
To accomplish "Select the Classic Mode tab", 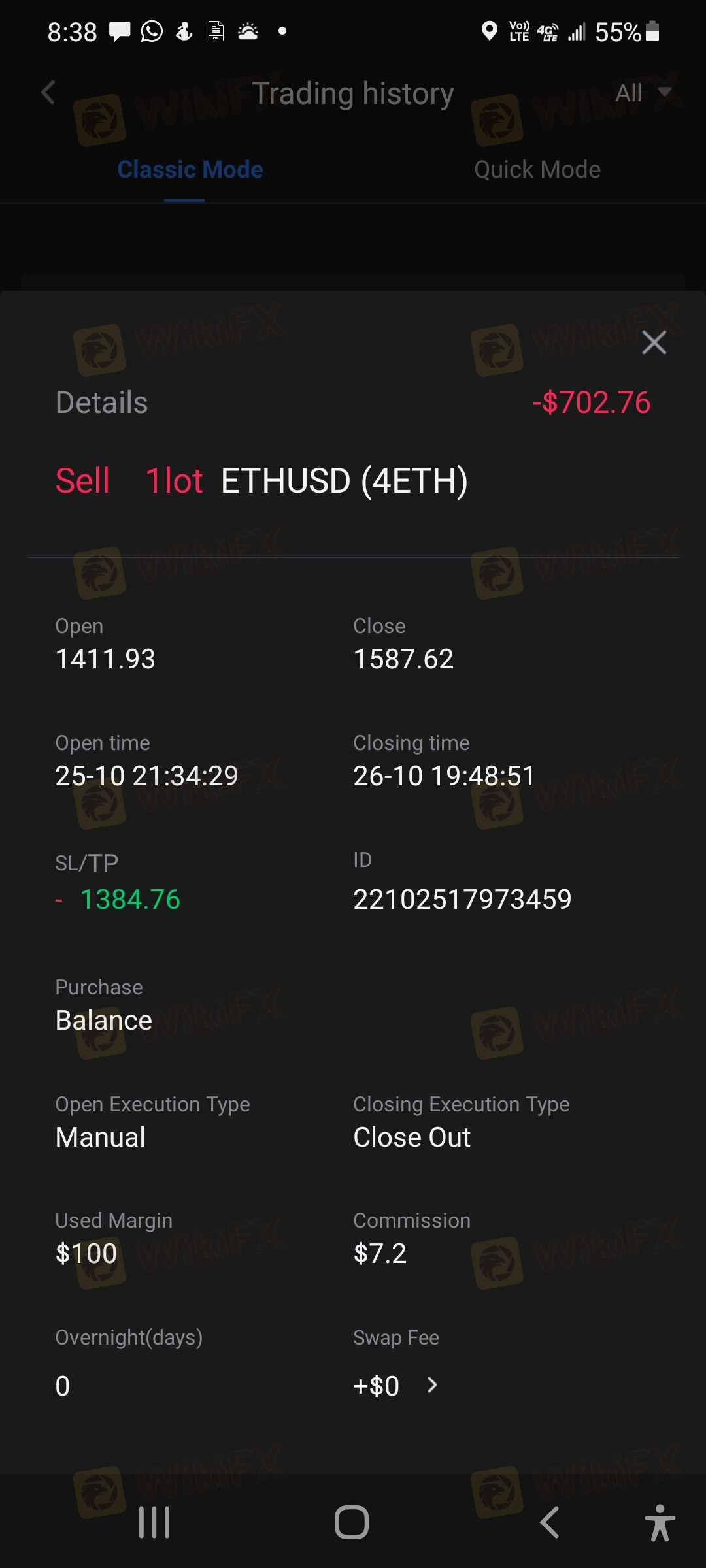I will pos(190,170).
